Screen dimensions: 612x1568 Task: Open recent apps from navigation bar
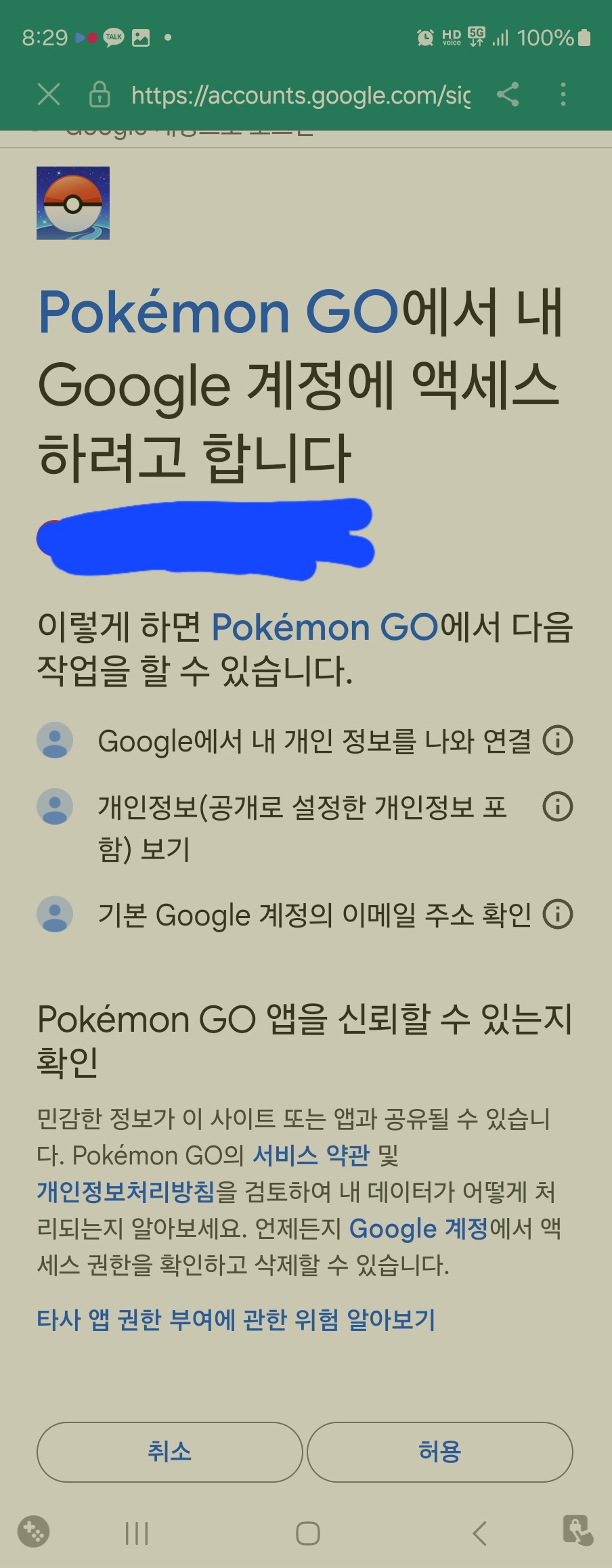coord(137,1533)
